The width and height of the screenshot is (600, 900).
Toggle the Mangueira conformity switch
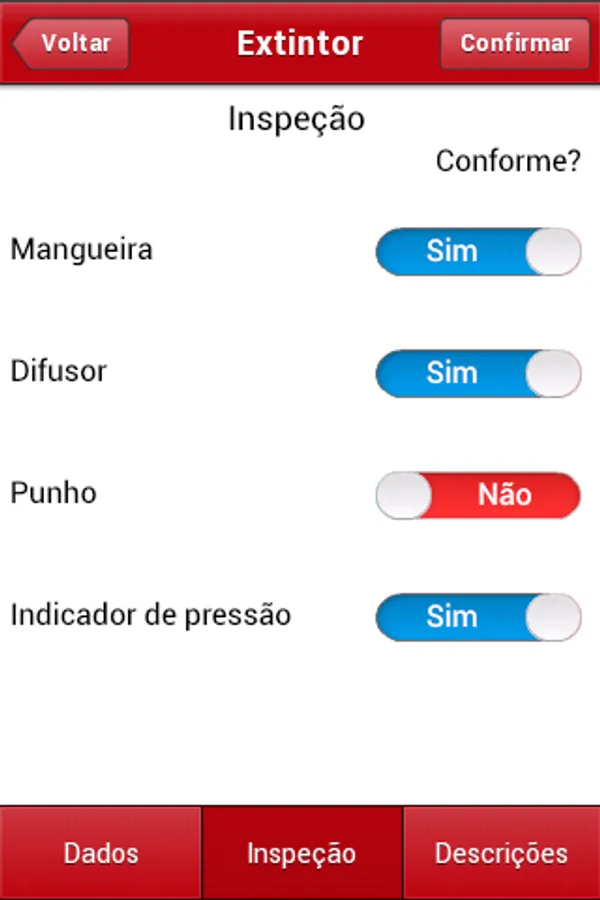478,251
